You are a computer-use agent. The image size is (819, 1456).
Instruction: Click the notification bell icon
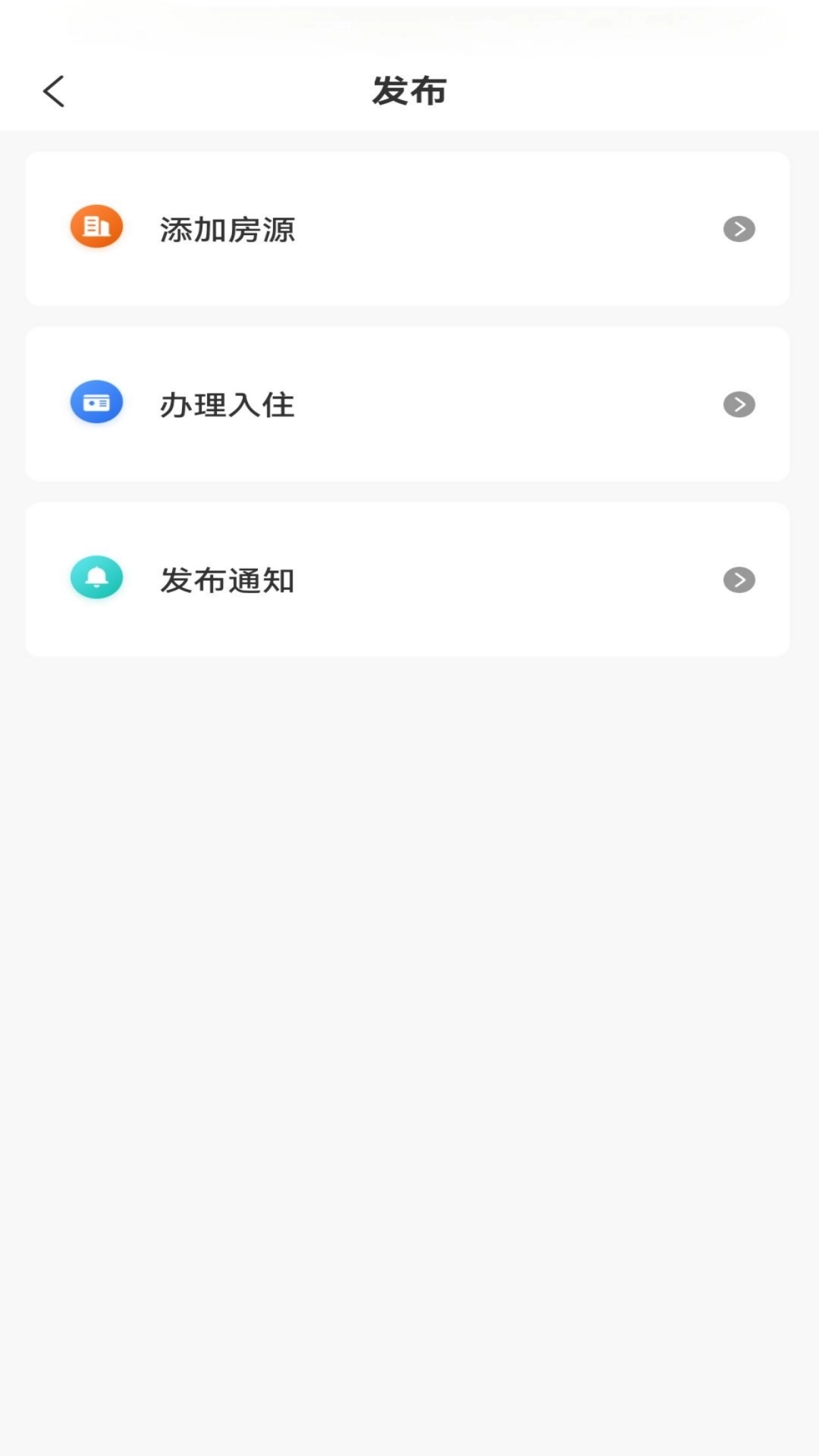pyautogui.click(x=96, y=578)
